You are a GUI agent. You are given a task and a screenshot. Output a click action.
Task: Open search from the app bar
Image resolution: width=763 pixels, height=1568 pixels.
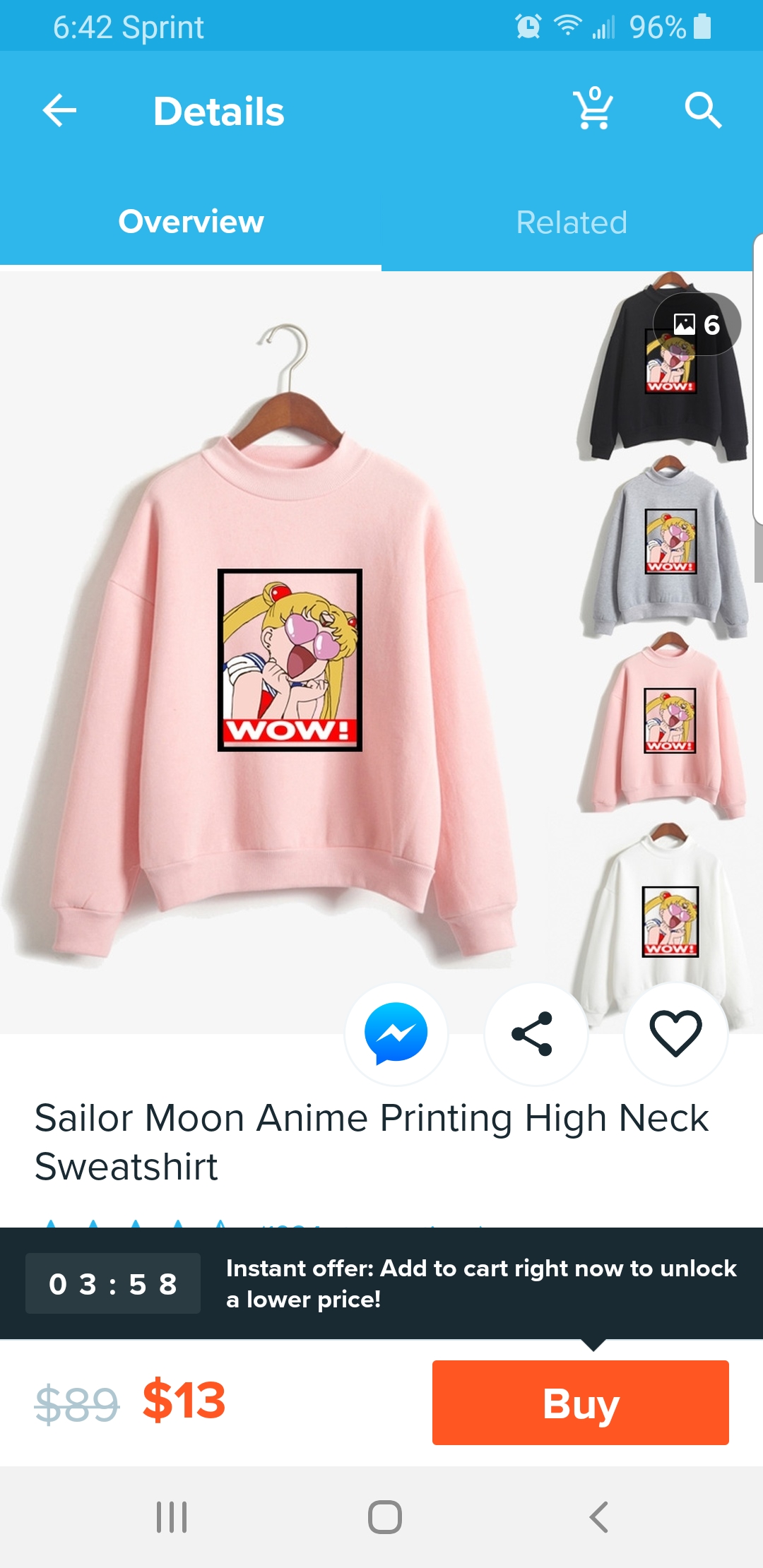point(703,109)
